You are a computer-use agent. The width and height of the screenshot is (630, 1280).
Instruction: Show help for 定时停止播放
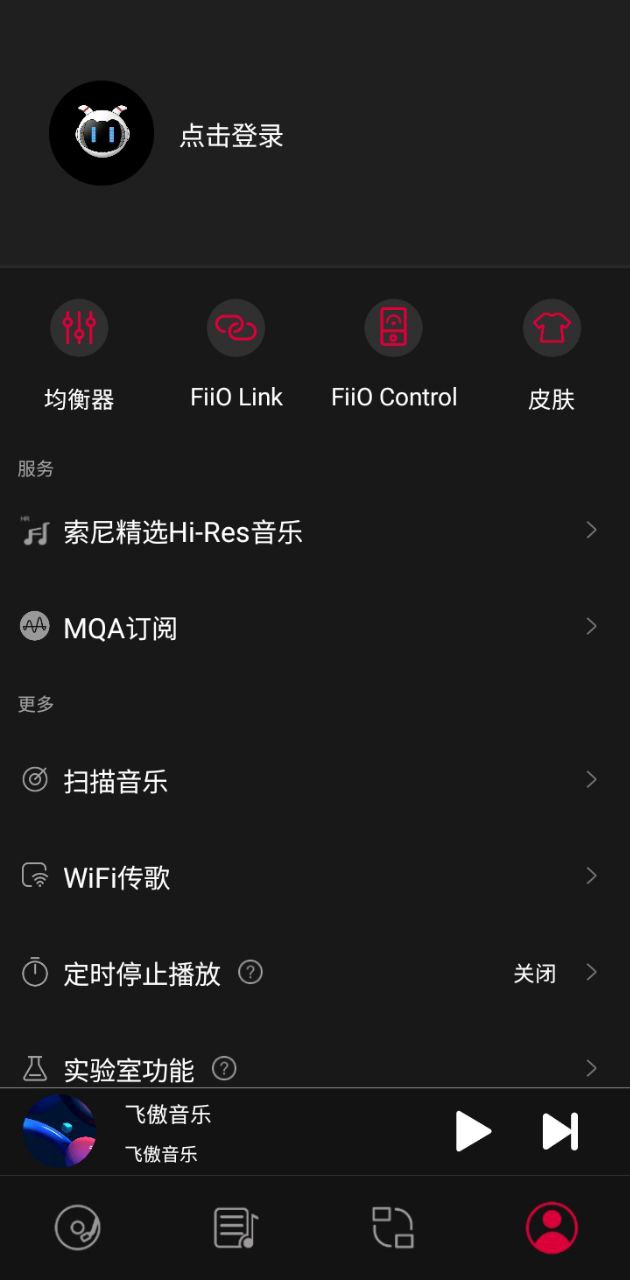(251, 972)
